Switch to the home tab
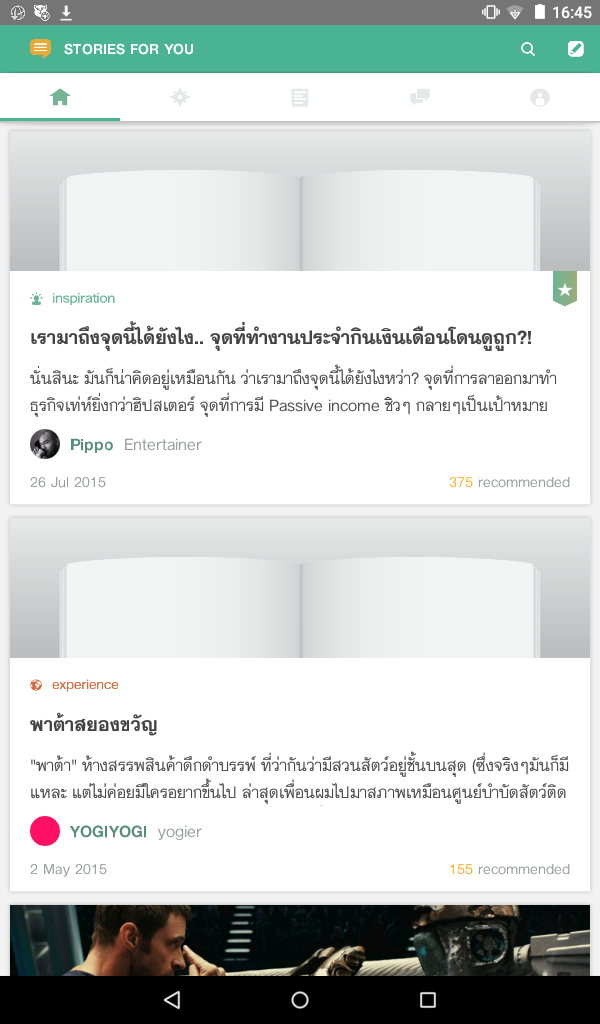 [60, 97]
